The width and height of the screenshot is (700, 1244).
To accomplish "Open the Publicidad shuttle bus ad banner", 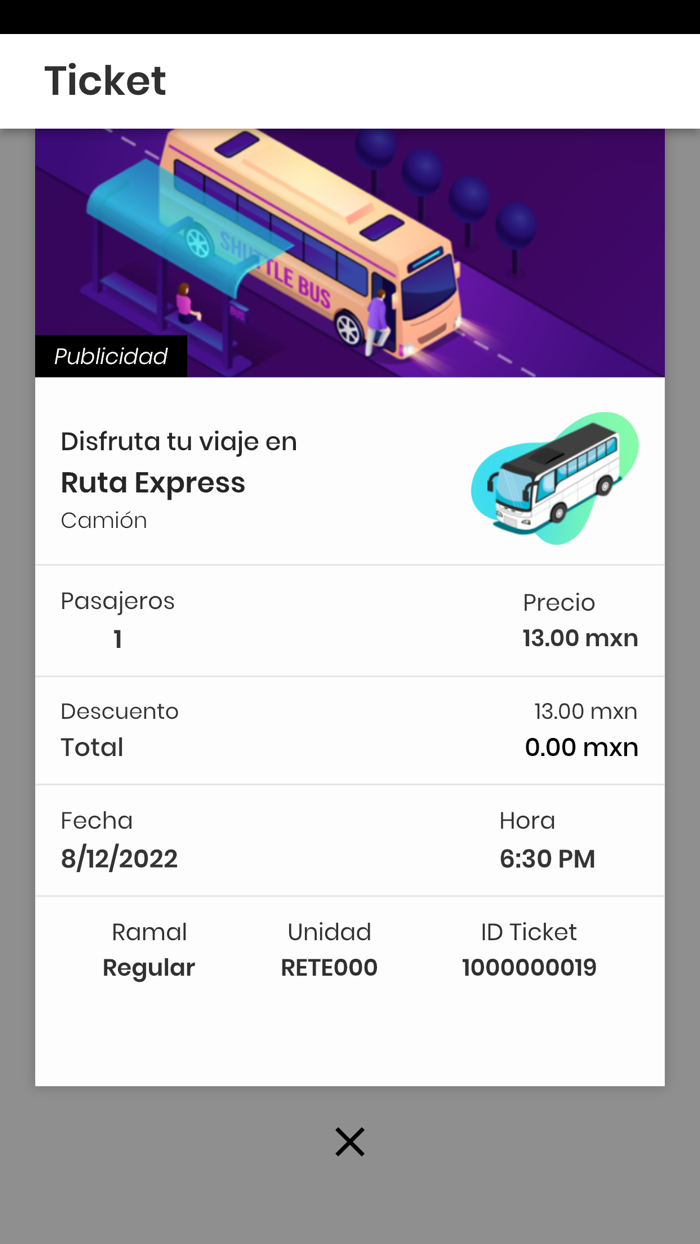I will [x=350, y=252].
